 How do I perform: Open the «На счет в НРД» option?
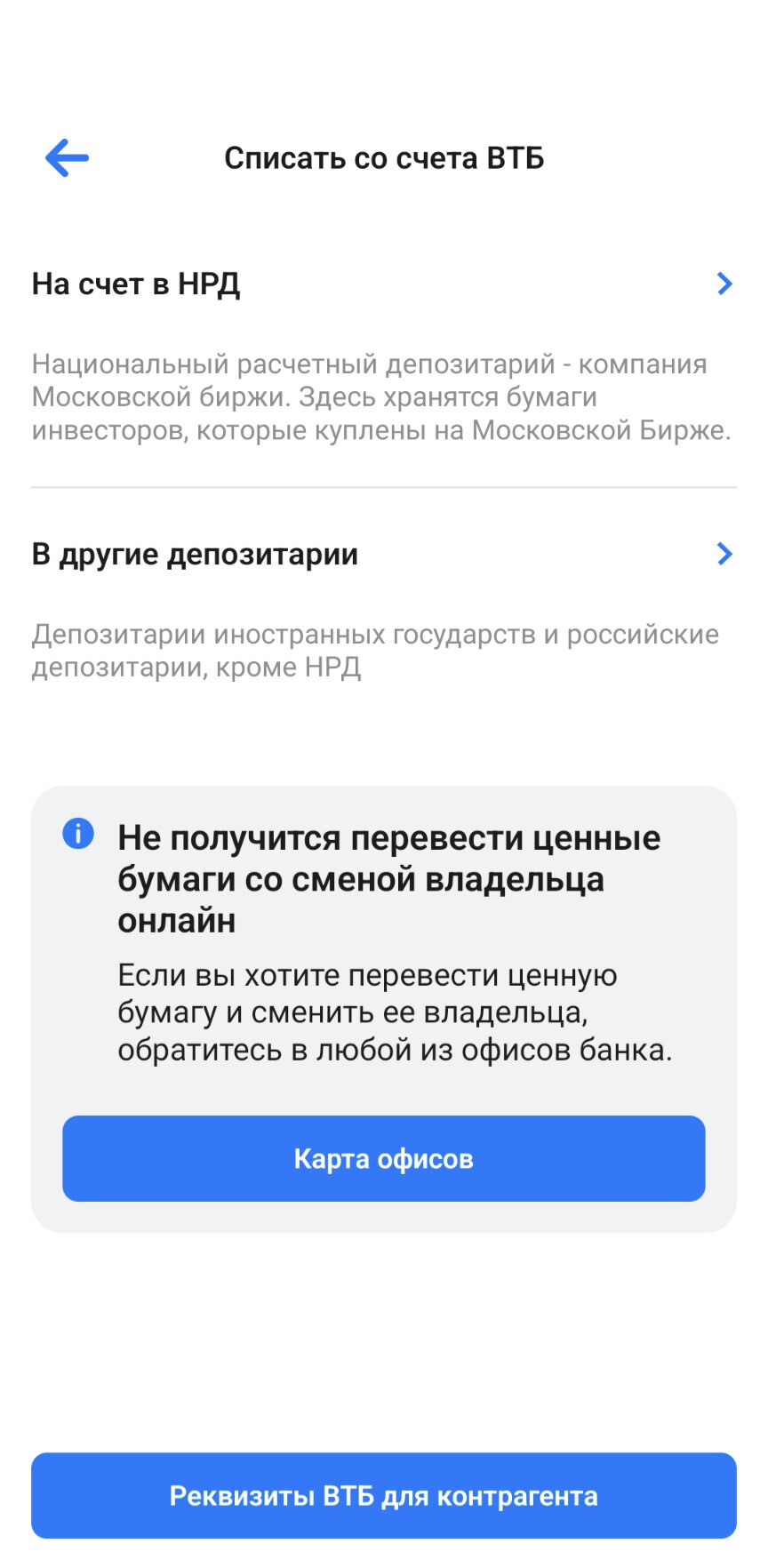point(383,284)
